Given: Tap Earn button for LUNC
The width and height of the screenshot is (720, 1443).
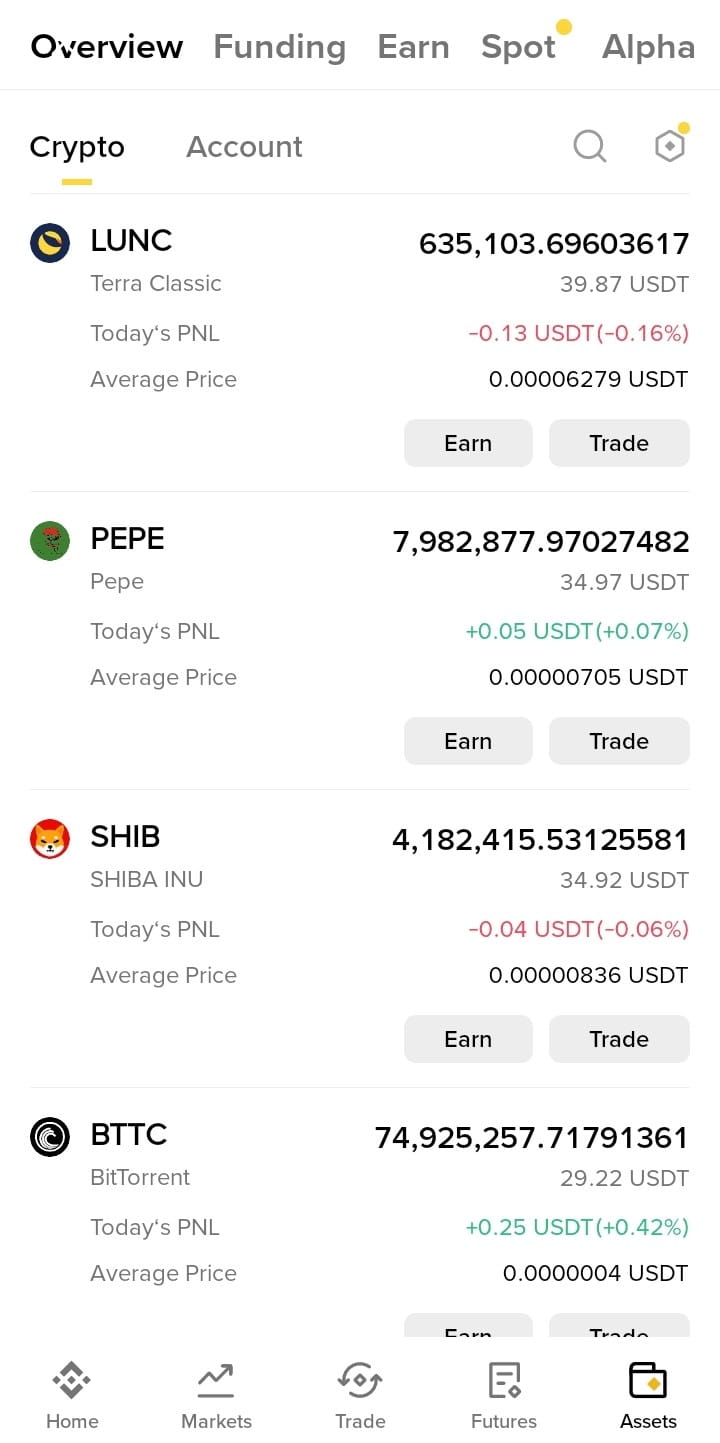Looking at the screenshot, I should tap(468, 443).
